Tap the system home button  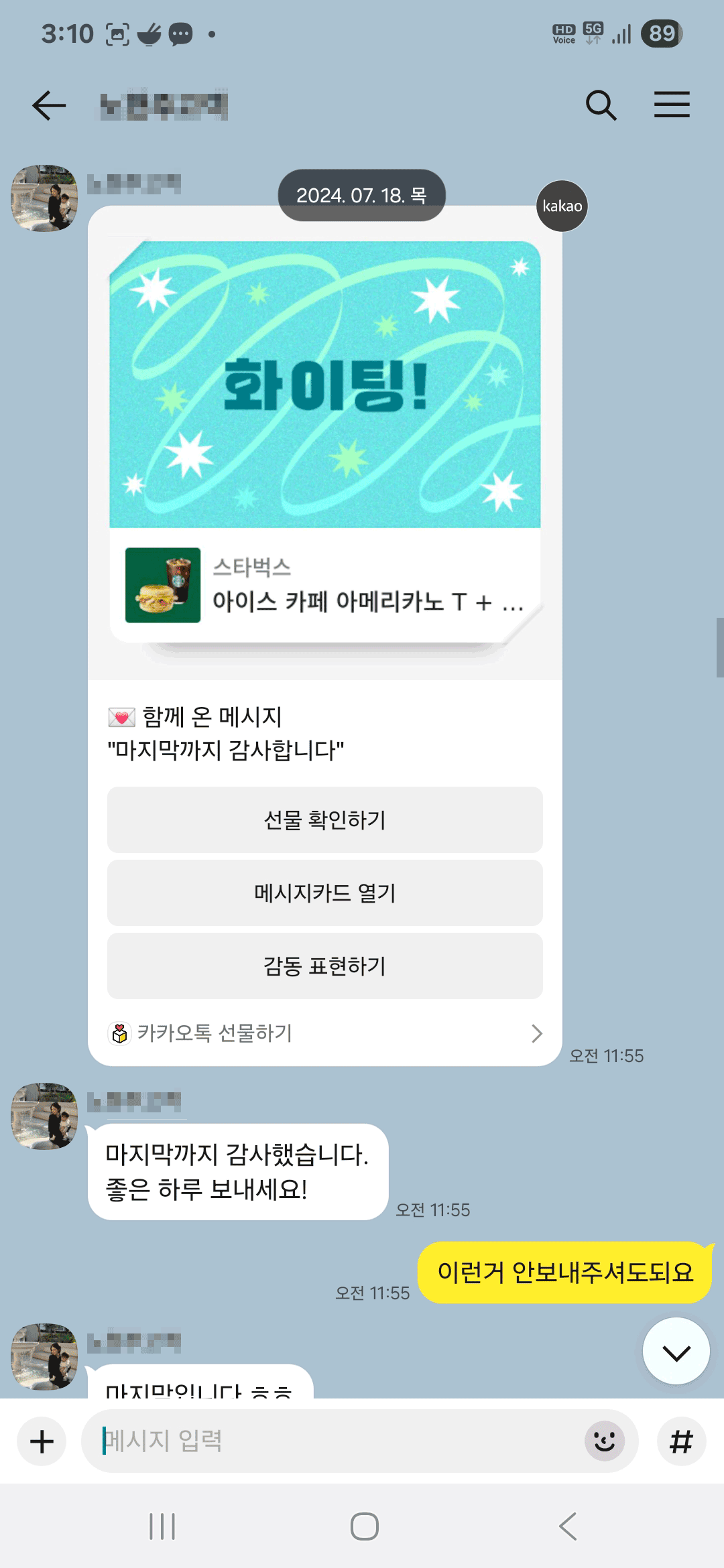[364, 1526]
